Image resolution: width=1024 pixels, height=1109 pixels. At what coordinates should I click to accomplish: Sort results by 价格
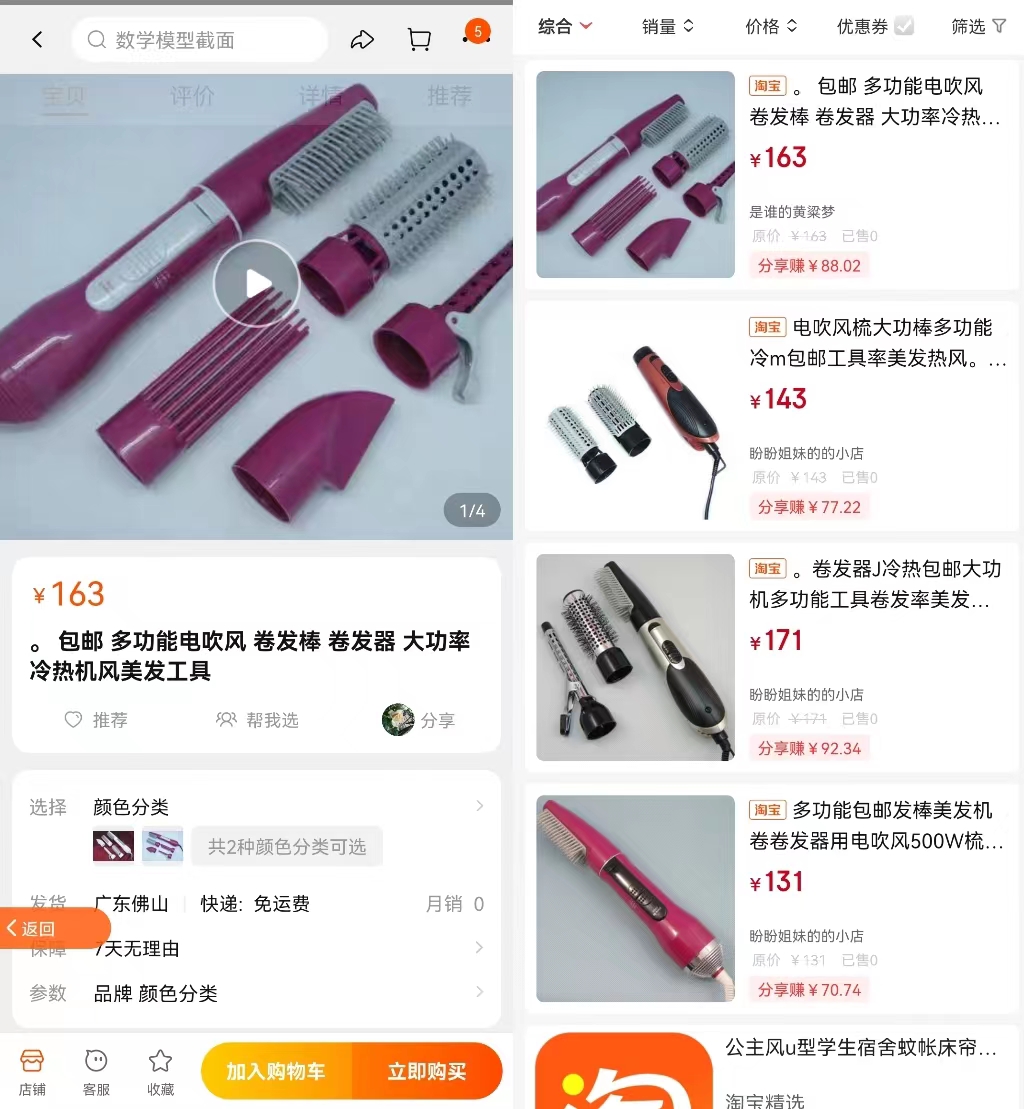[x=771, y=27]
